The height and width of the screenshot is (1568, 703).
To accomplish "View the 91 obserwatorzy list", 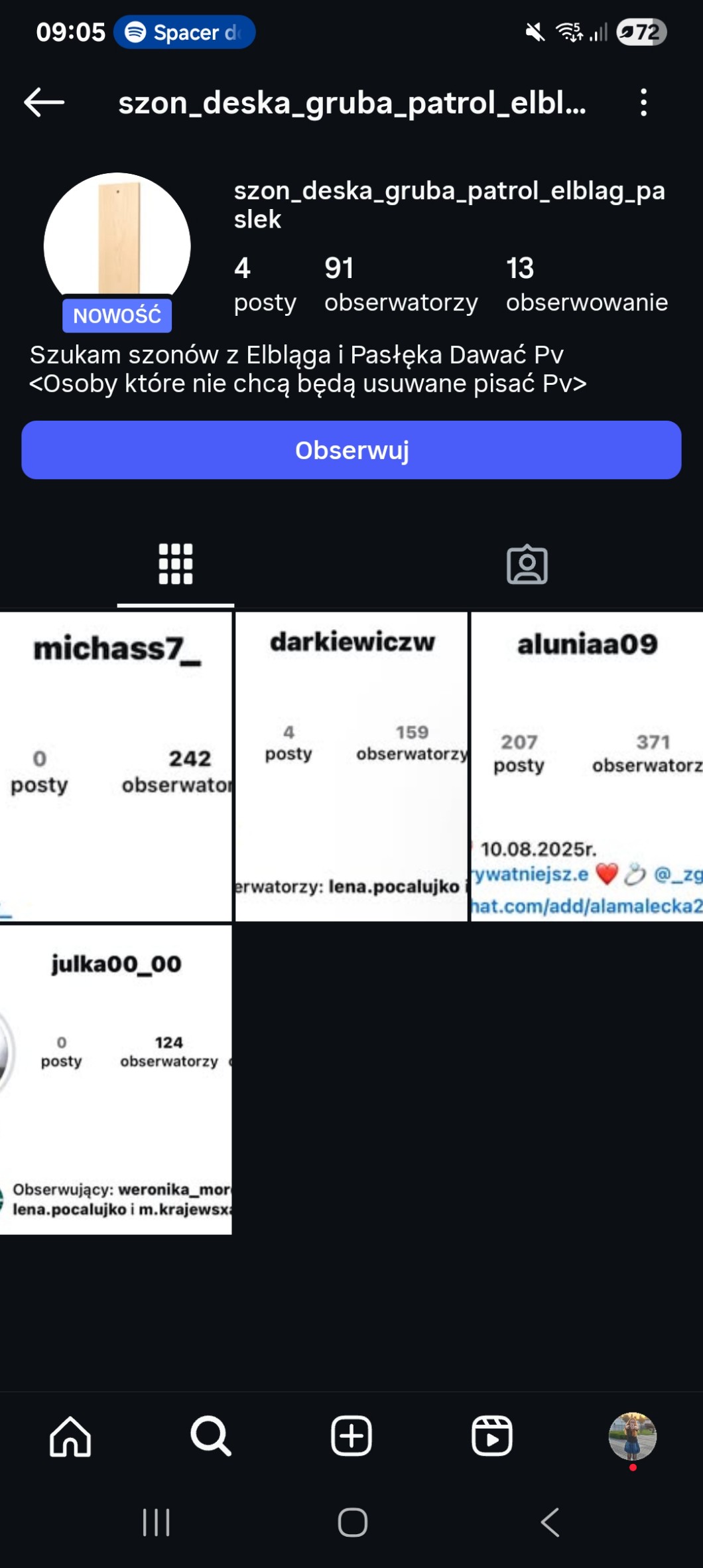I will point(400,284).
